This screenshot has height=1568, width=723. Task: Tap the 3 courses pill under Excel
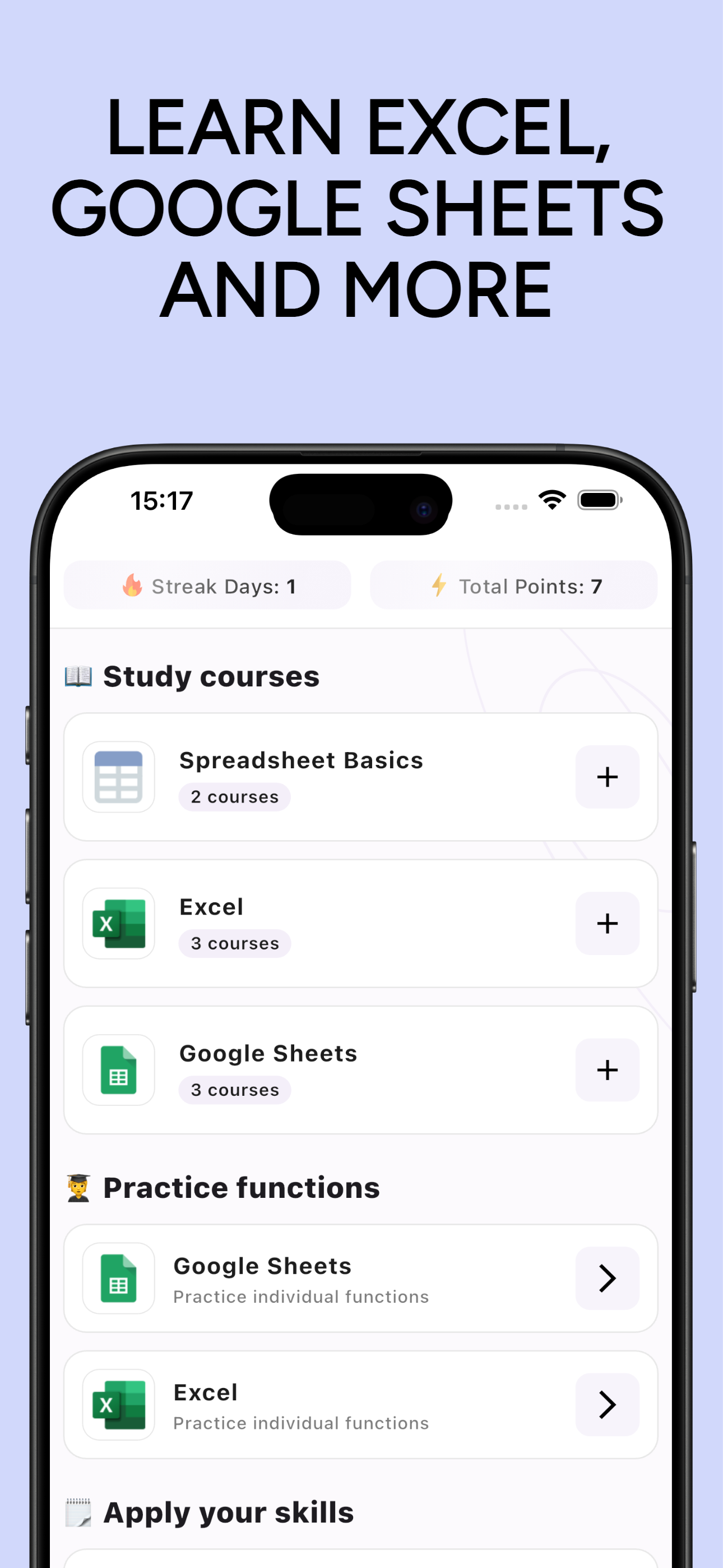coord(234,943)
